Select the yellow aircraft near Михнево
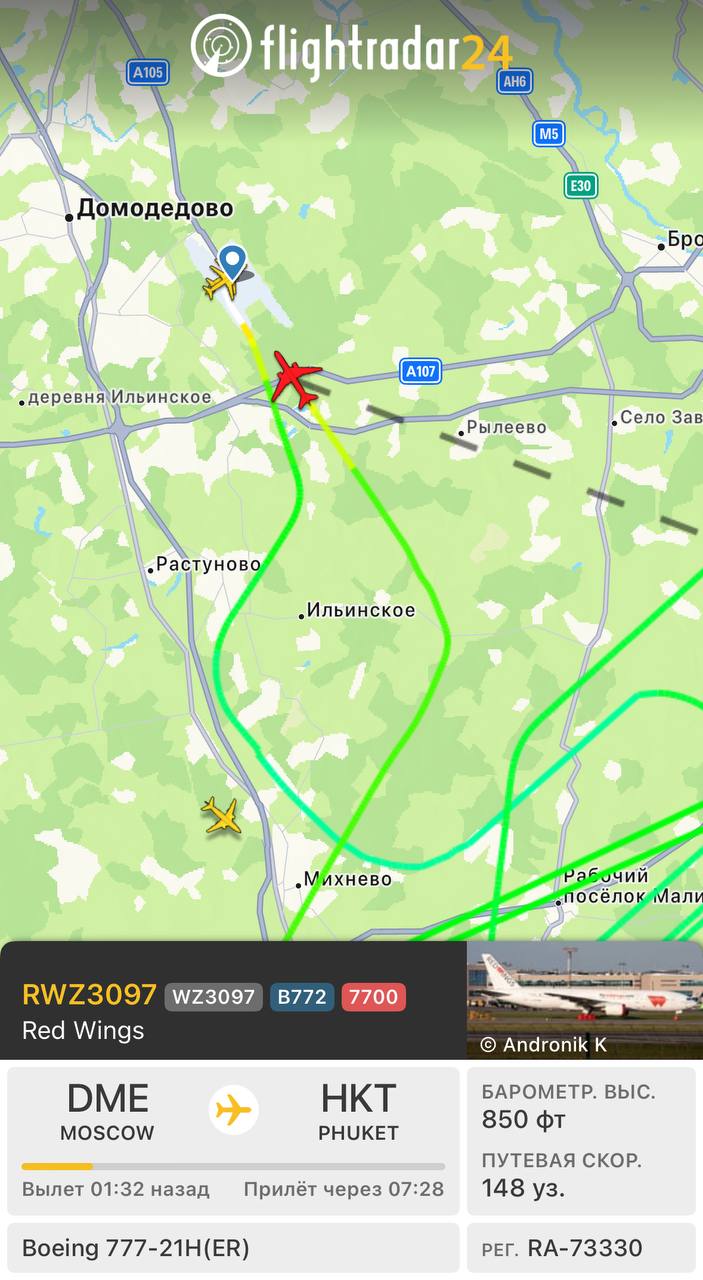The width and height of the screenshot is (703, 1280). coord(222,816)
